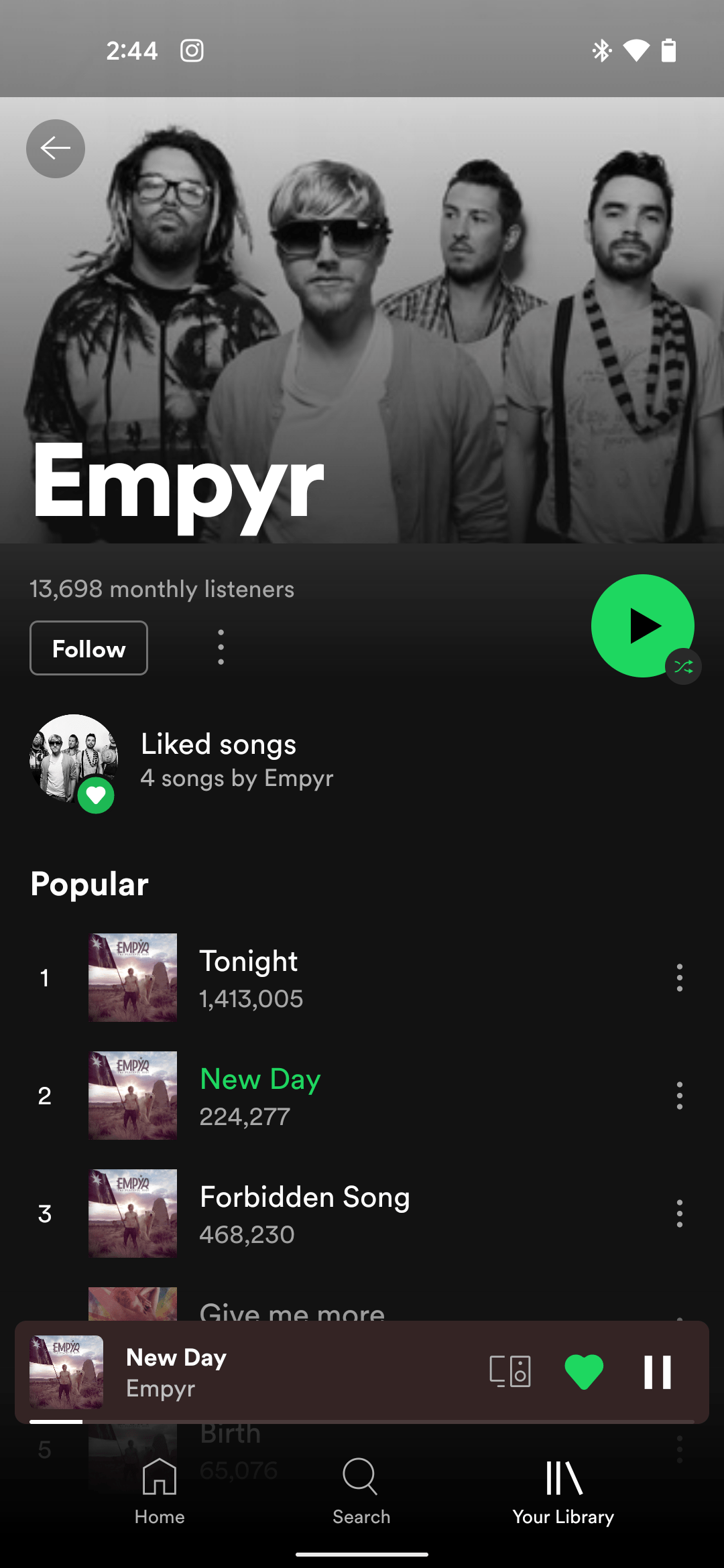Select the back arrow to exit artist page
The width and height of the screenshot is (724, 1568).
pyautogui.click(x=55, y=149)
